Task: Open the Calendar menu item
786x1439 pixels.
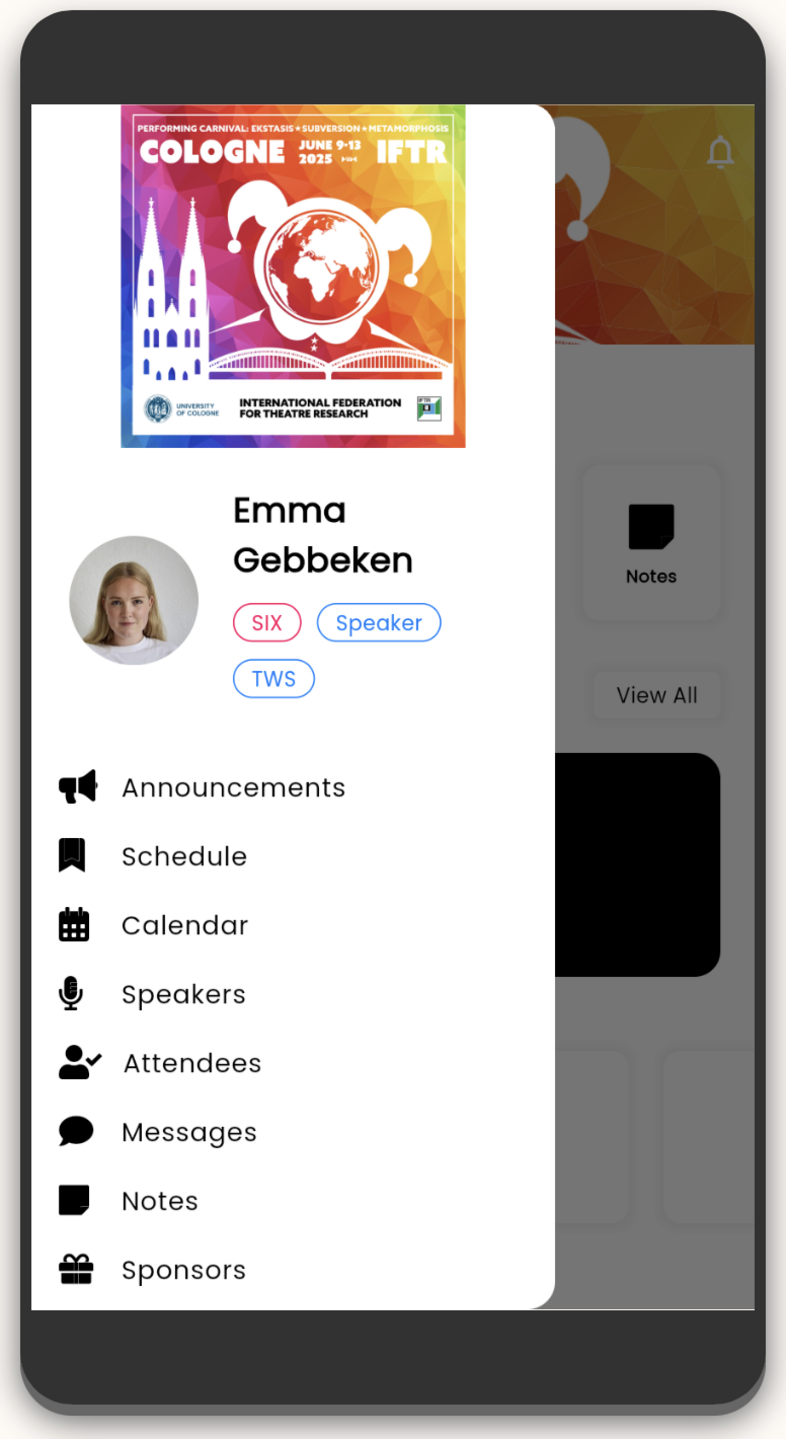Action: (293, 925)
